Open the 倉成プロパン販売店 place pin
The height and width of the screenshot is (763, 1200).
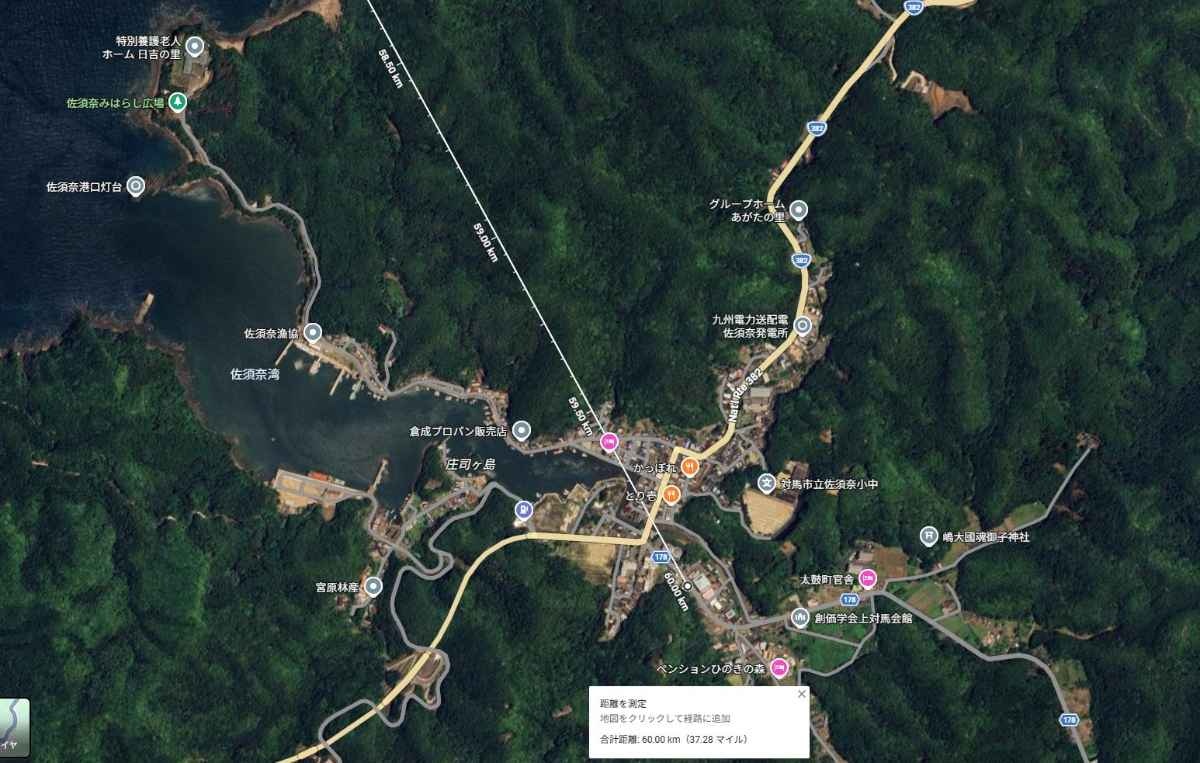[x=522, y=431]
